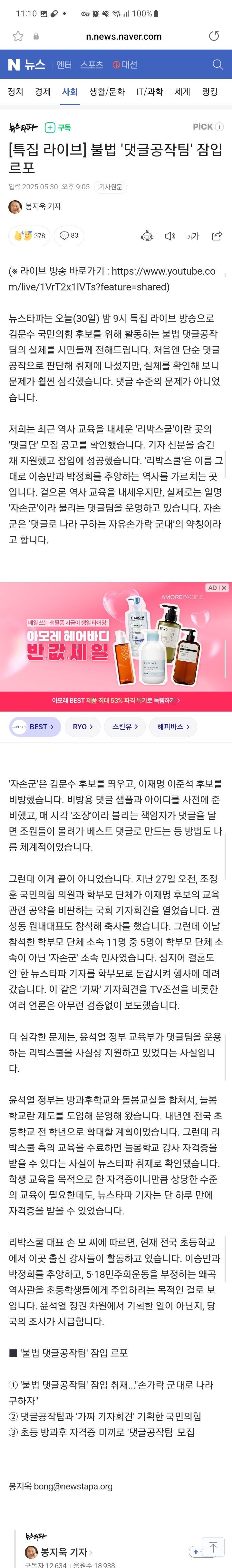Switch to the IT/과학 tab
Screen dimensions: 232x1568
coord(149,91)
